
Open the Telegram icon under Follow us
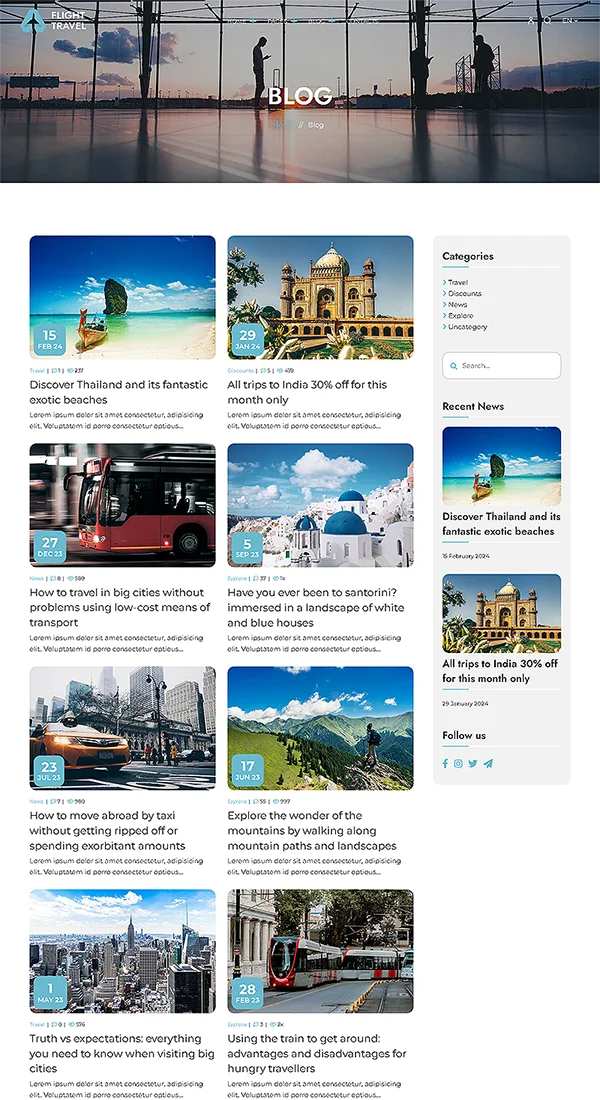pyautogui.click(x=488, y=763)
